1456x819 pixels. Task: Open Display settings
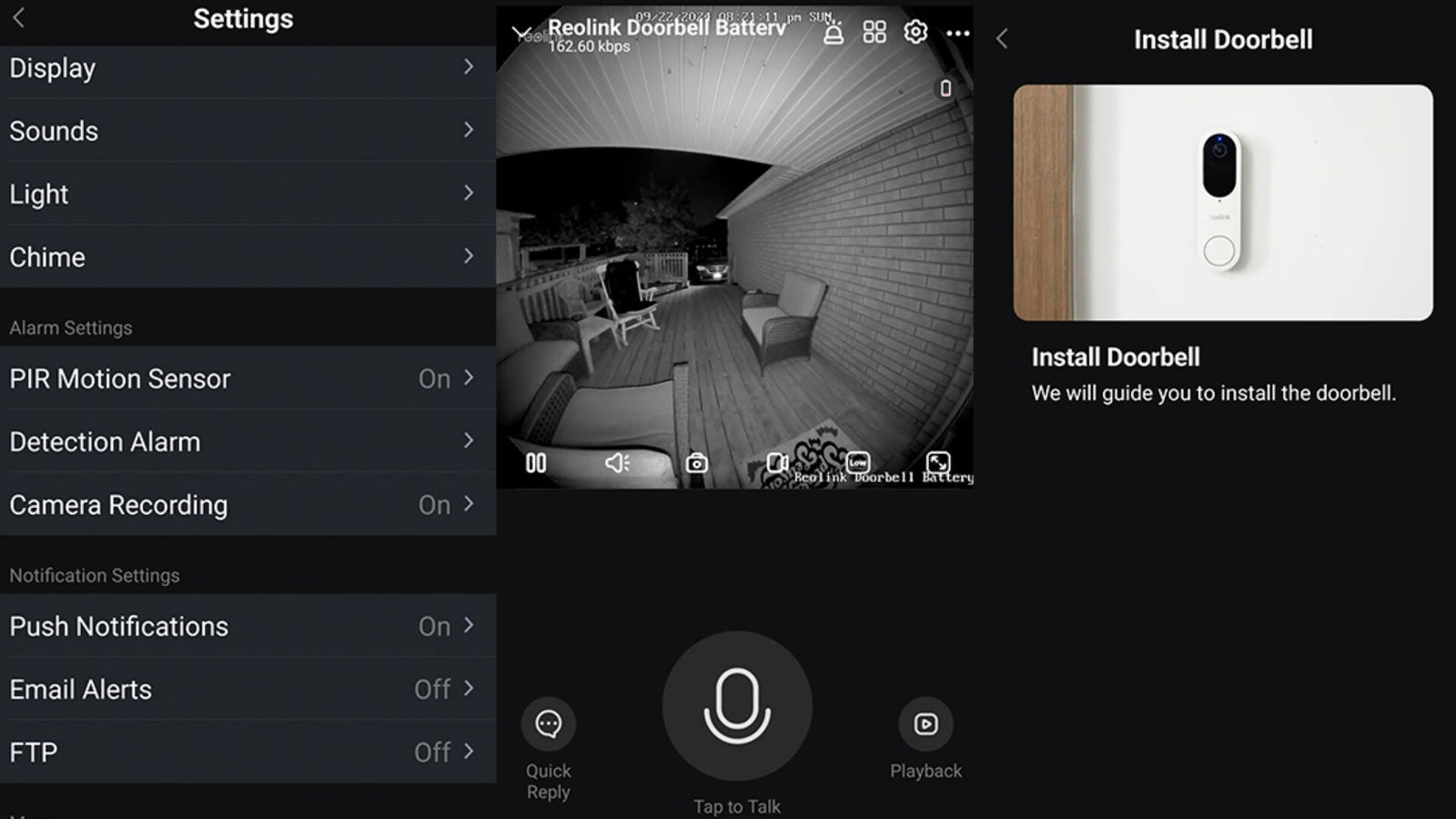tap(246, 68)
